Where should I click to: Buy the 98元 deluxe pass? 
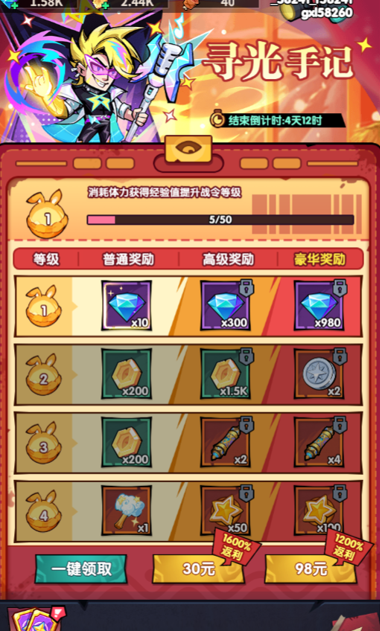(x=310, y=569)
